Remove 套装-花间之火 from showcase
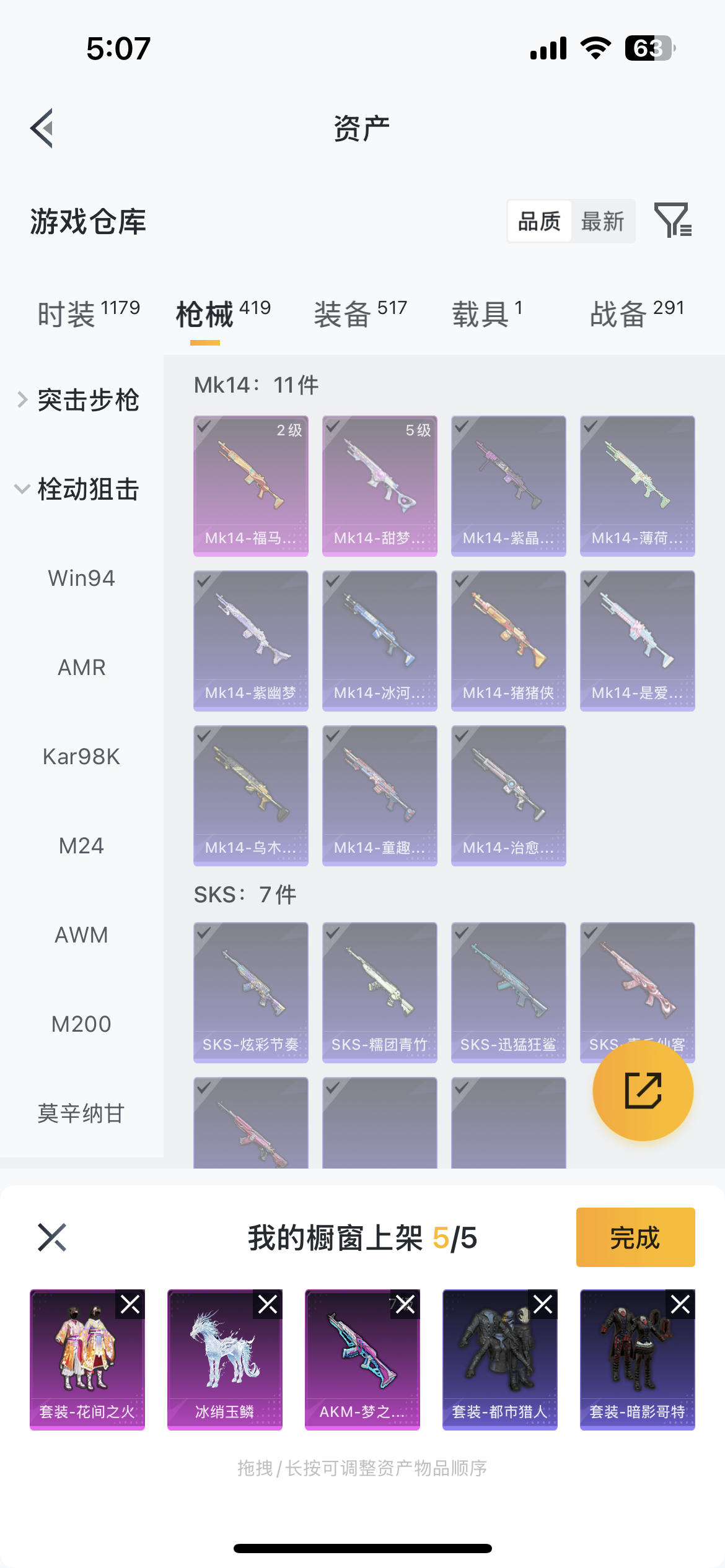Screen dimensions: 725x1568 click(130, 1305)
